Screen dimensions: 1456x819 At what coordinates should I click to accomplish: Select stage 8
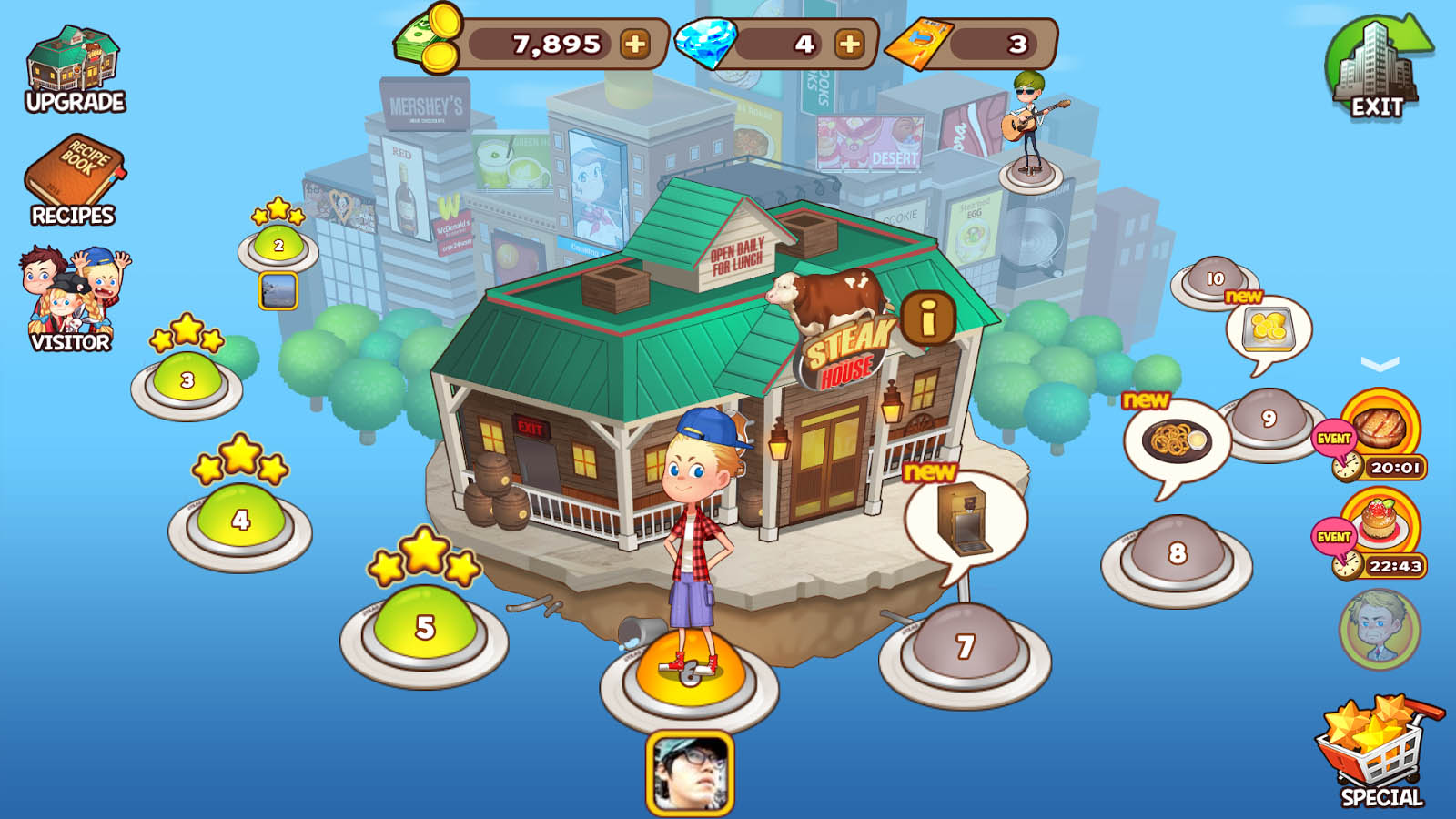coord(1177,555)
